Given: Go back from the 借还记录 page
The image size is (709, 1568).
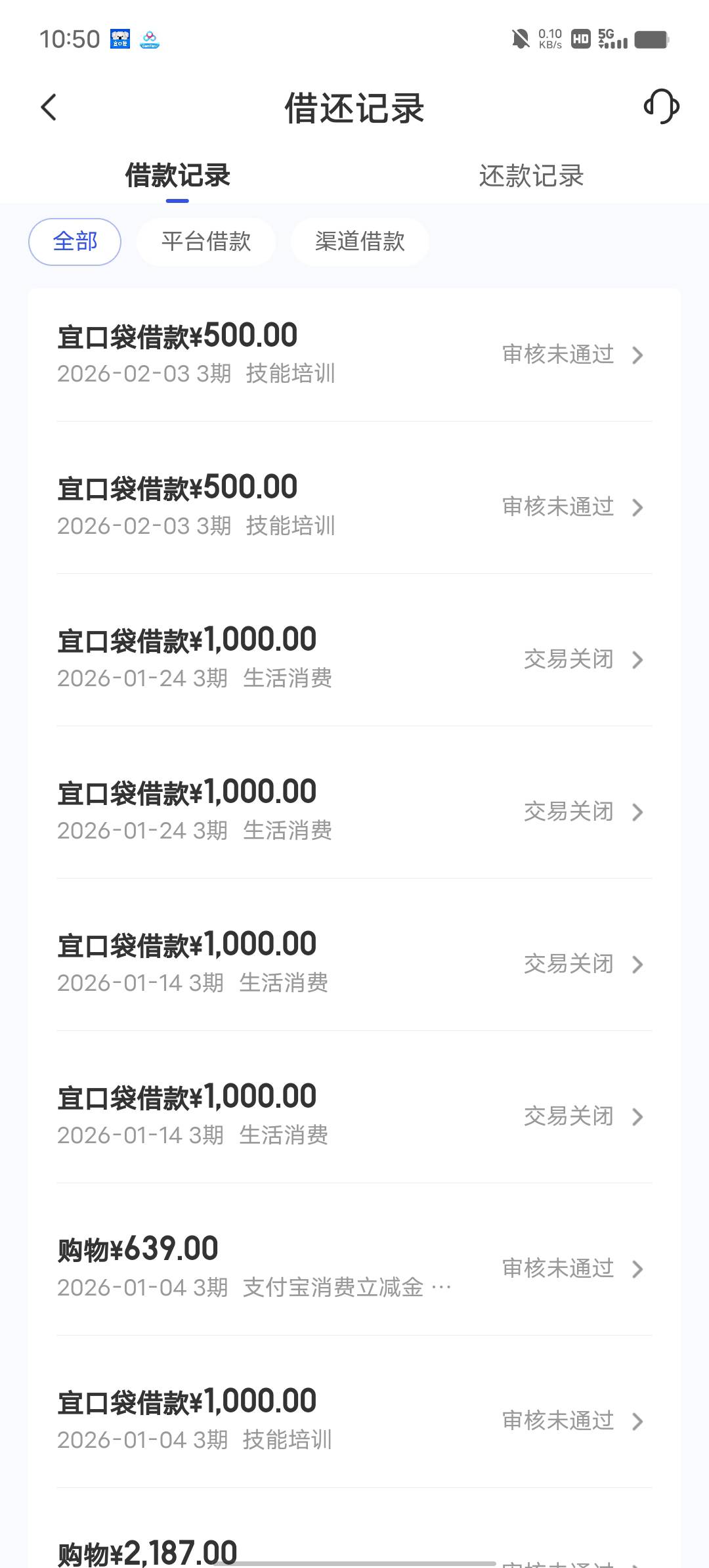Looking at the screenshot, I should [49, 108].
